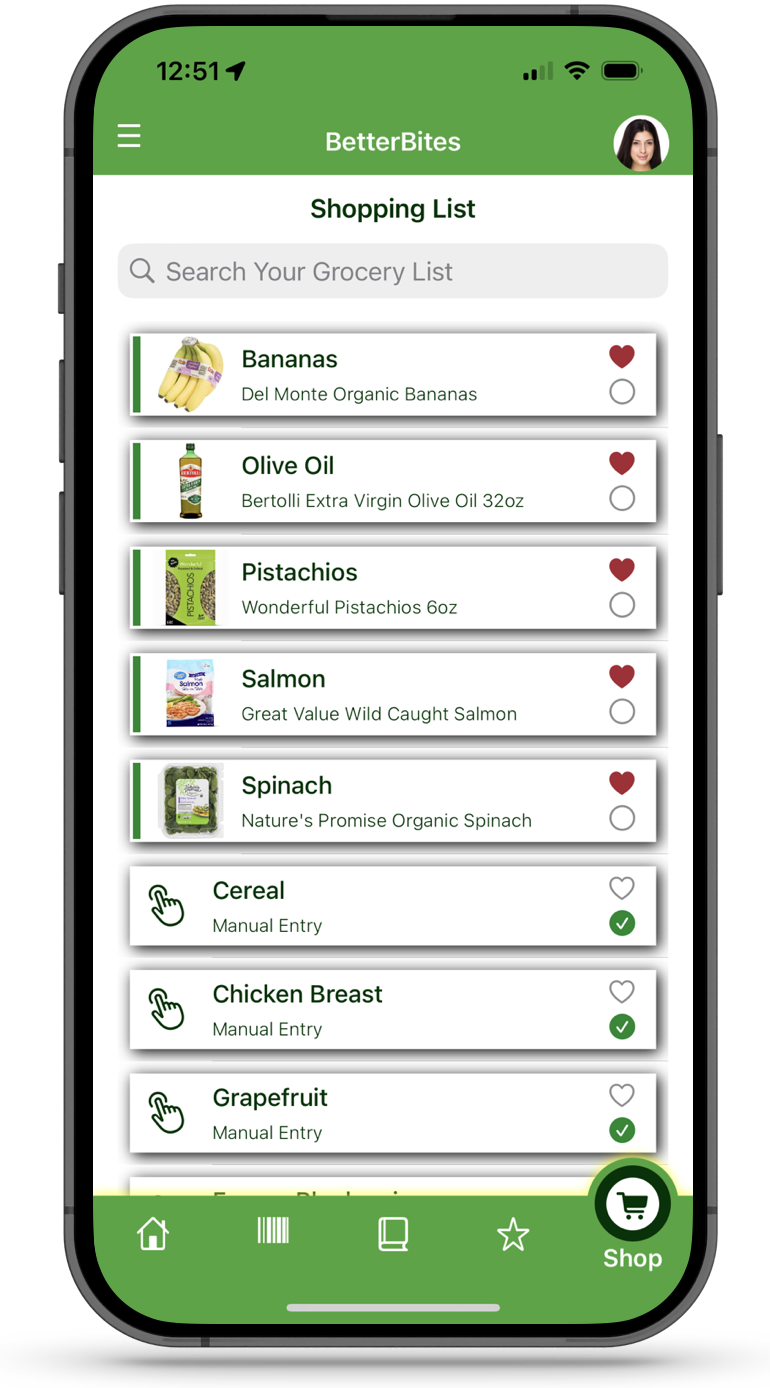This screenshot has width=770, height=1388.
Task: Check off Salmon as purchased
Action: point(622,711)
